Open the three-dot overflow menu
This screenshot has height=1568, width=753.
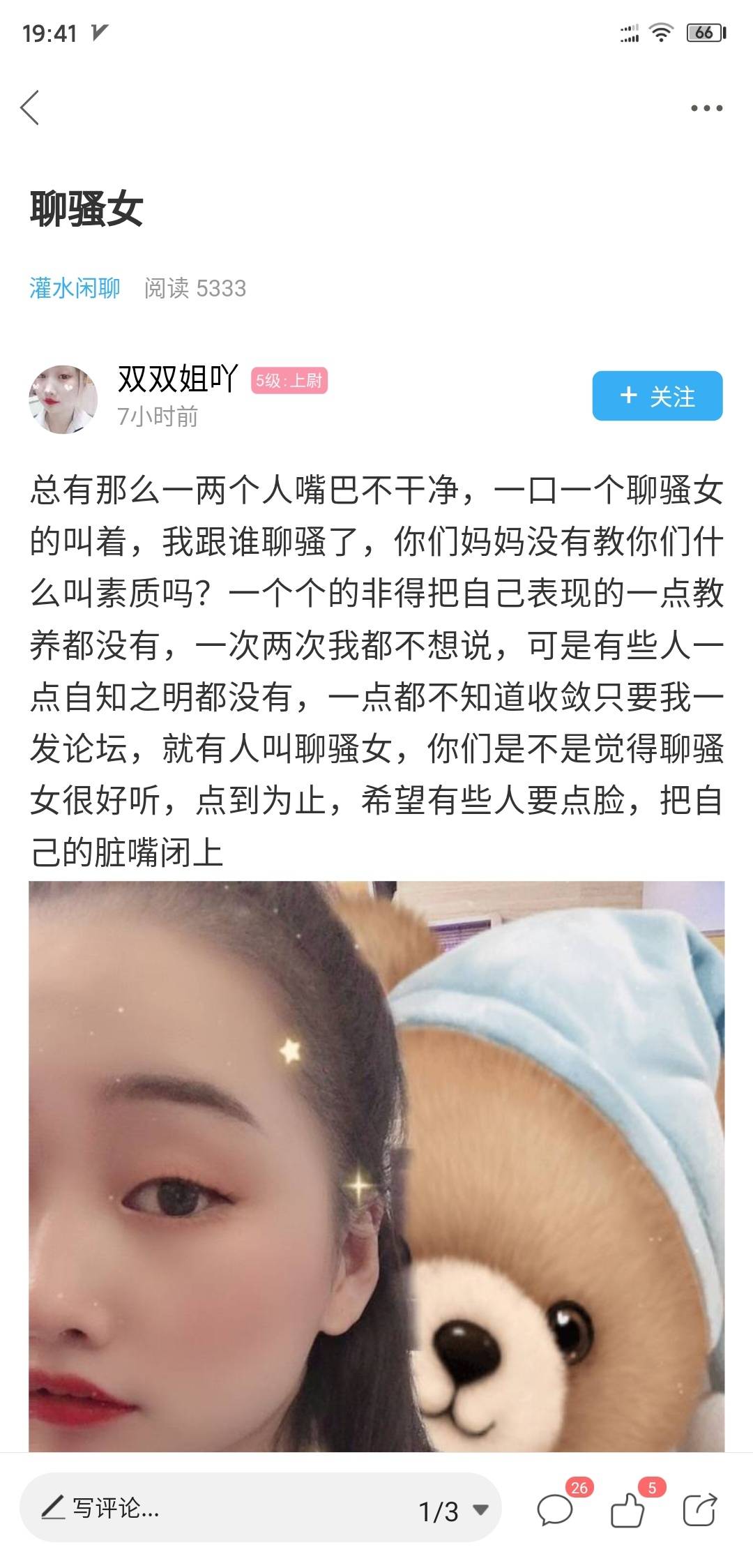coord(706,108)
